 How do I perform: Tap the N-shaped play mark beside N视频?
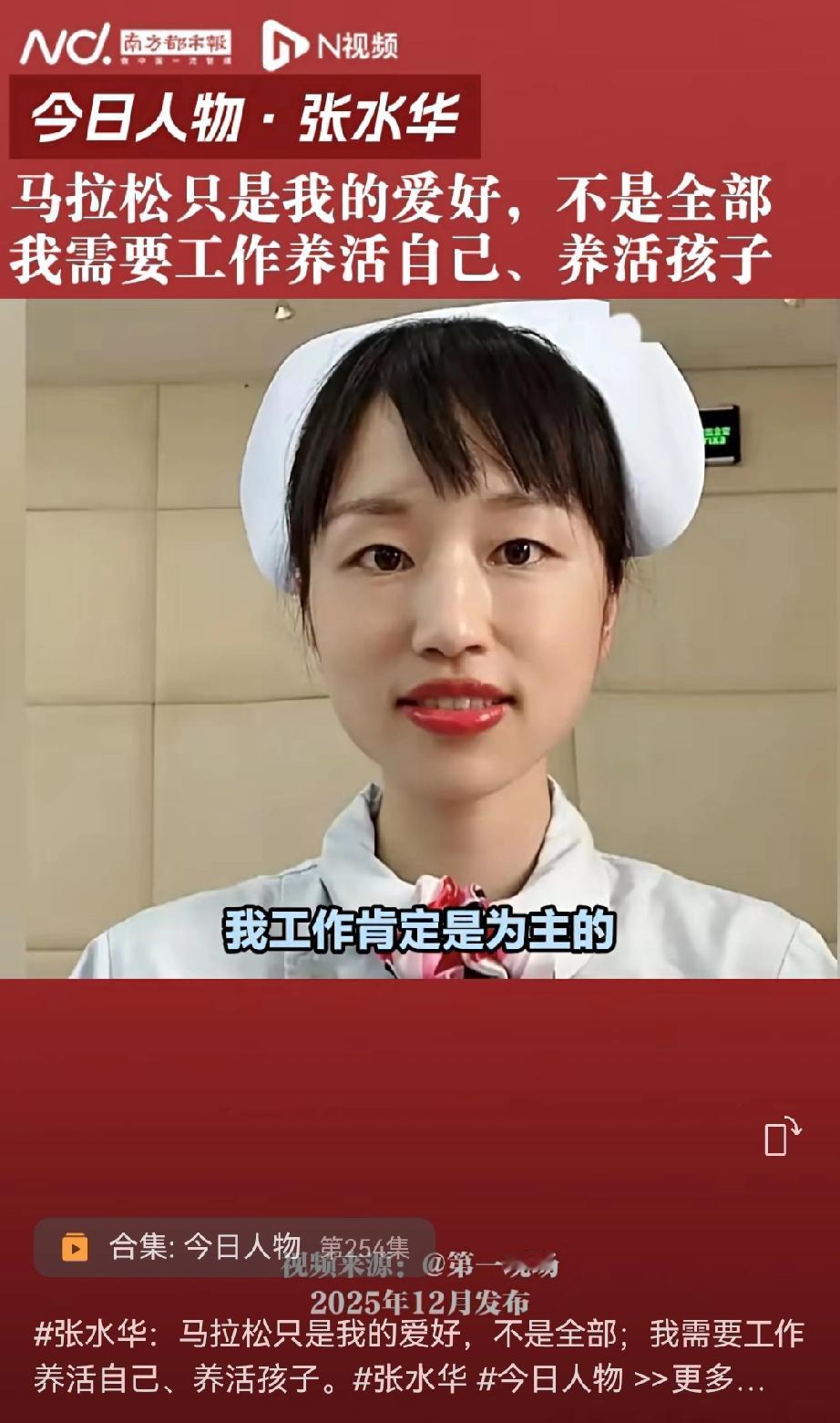pos(288,40)
